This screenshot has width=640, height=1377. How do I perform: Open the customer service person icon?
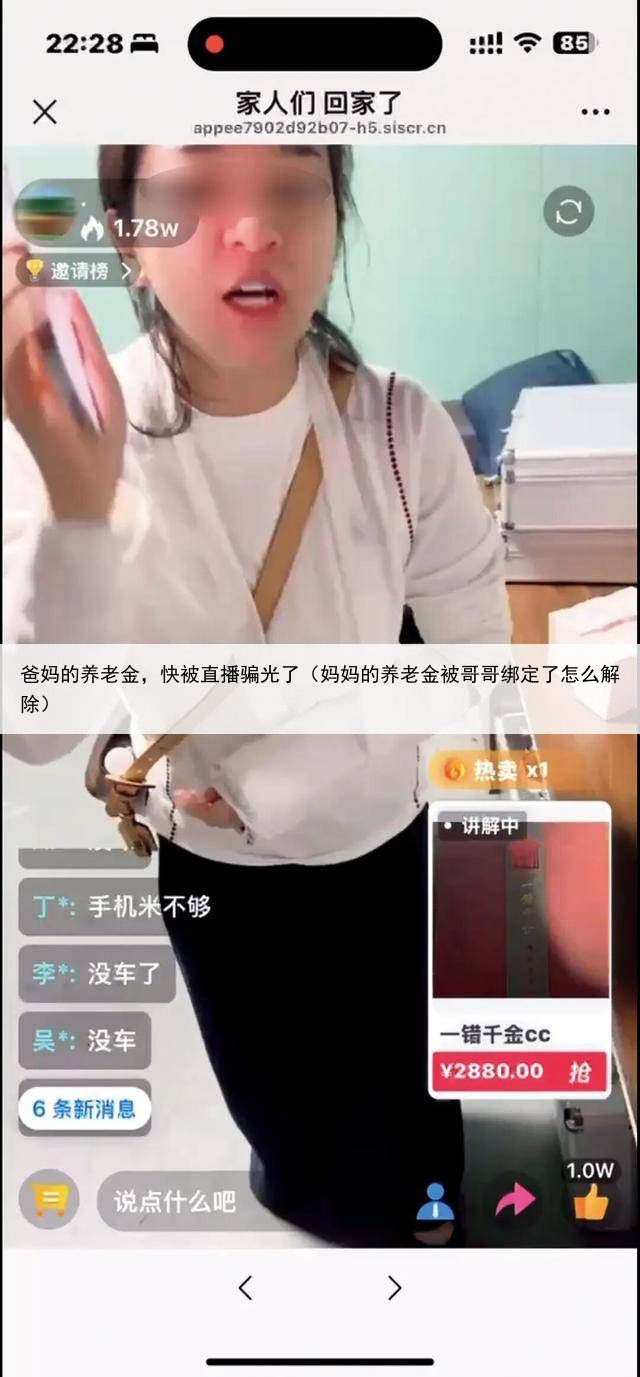coord(435,1201)
